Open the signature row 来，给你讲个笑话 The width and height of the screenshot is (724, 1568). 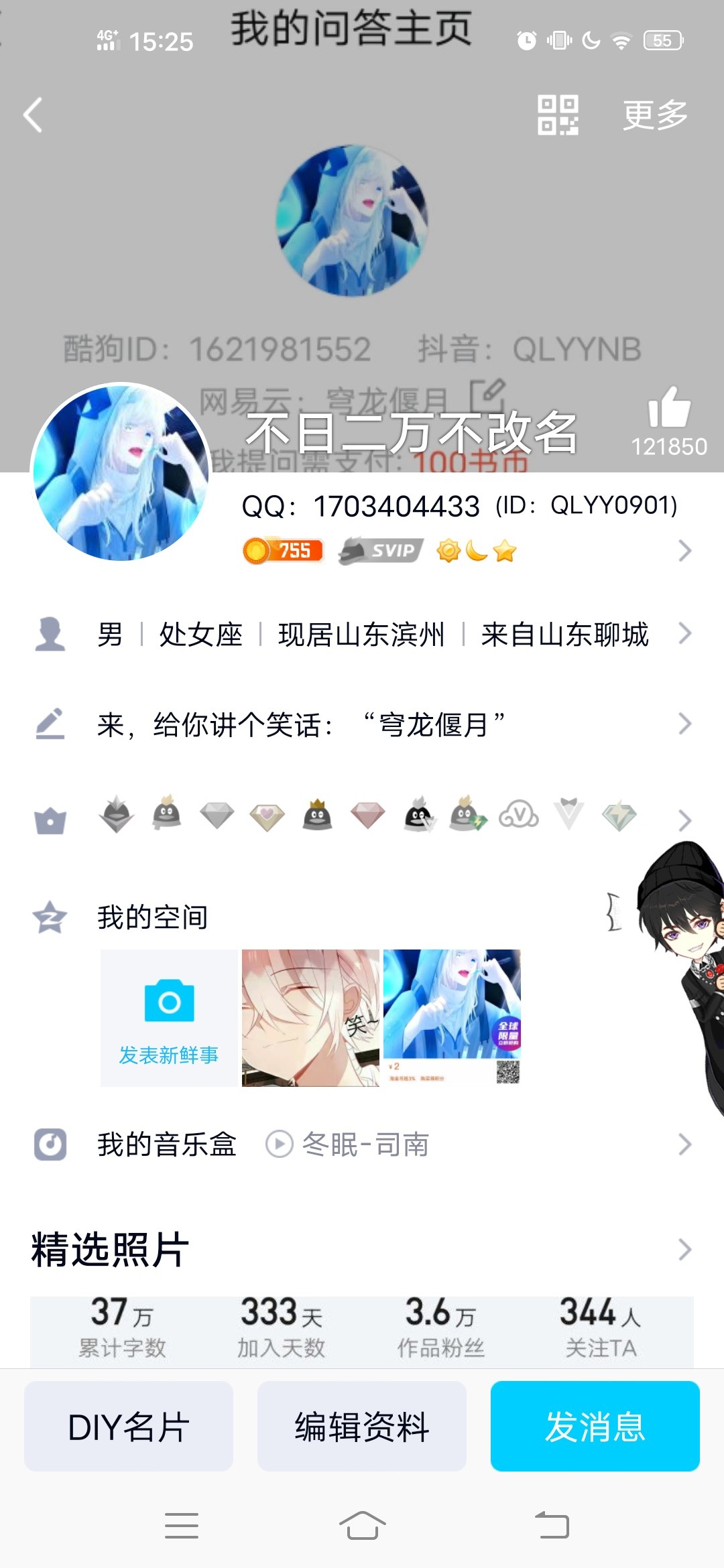point(362,724)
